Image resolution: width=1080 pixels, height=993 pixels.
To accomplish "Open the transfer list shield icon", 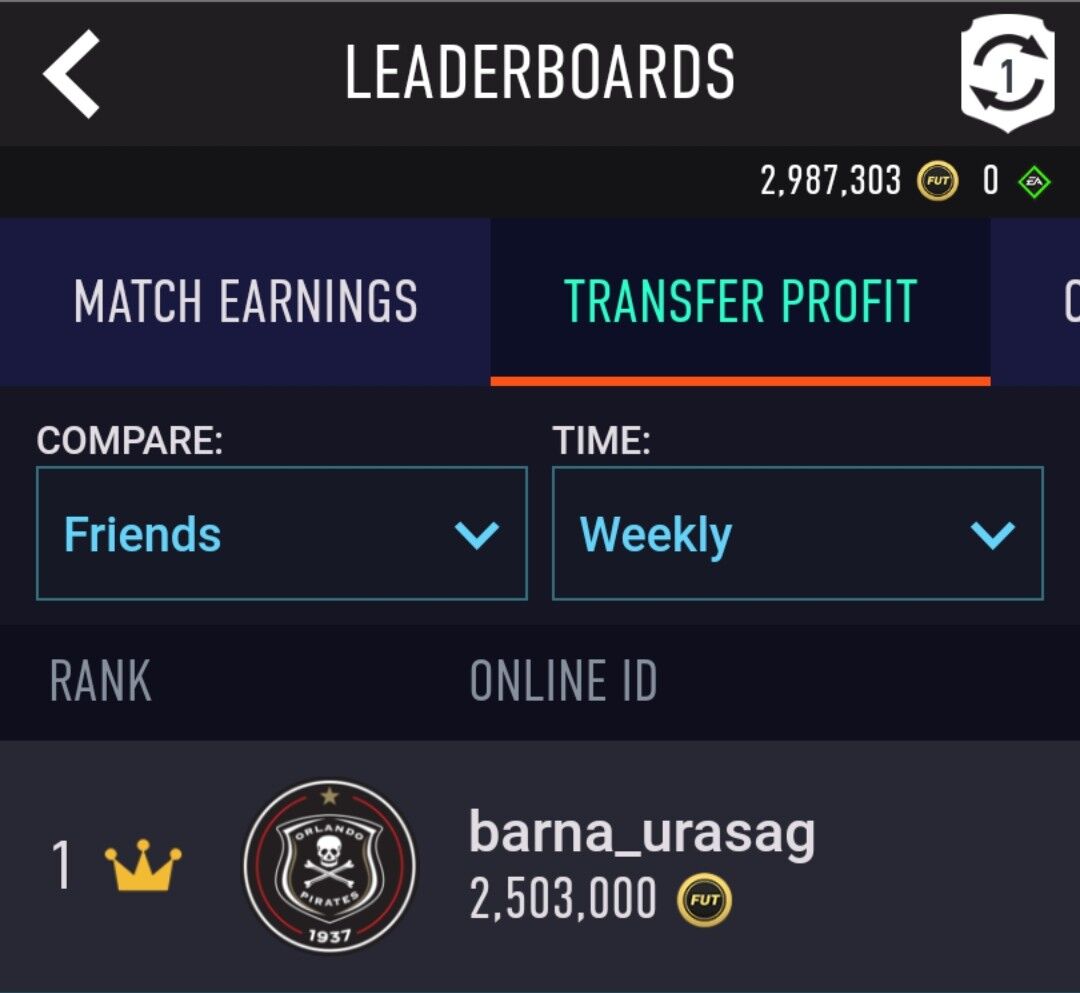I will [x=1007, y=74].
